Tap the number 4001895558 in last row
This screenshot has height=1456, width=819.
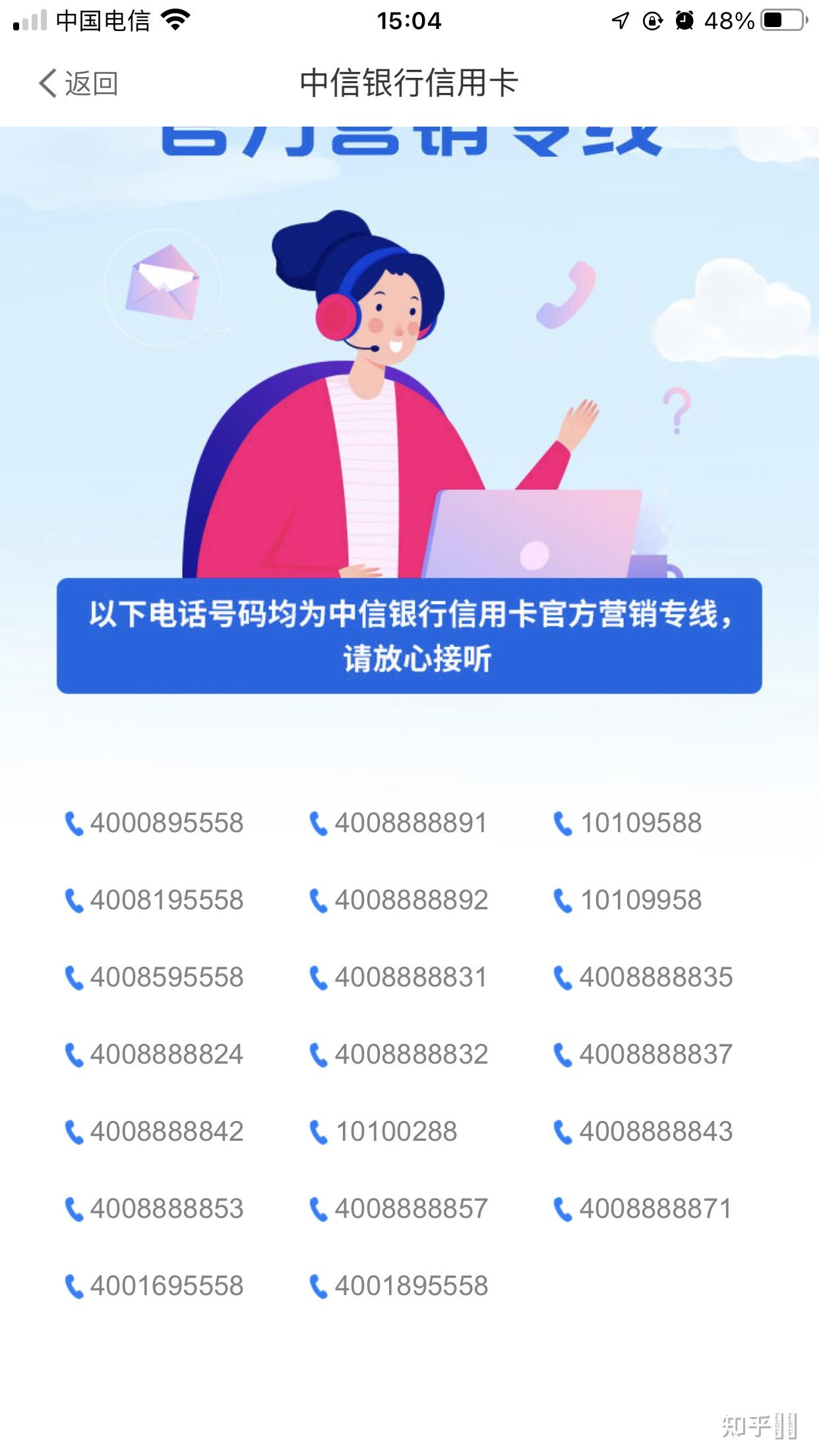pos(411,1285)
